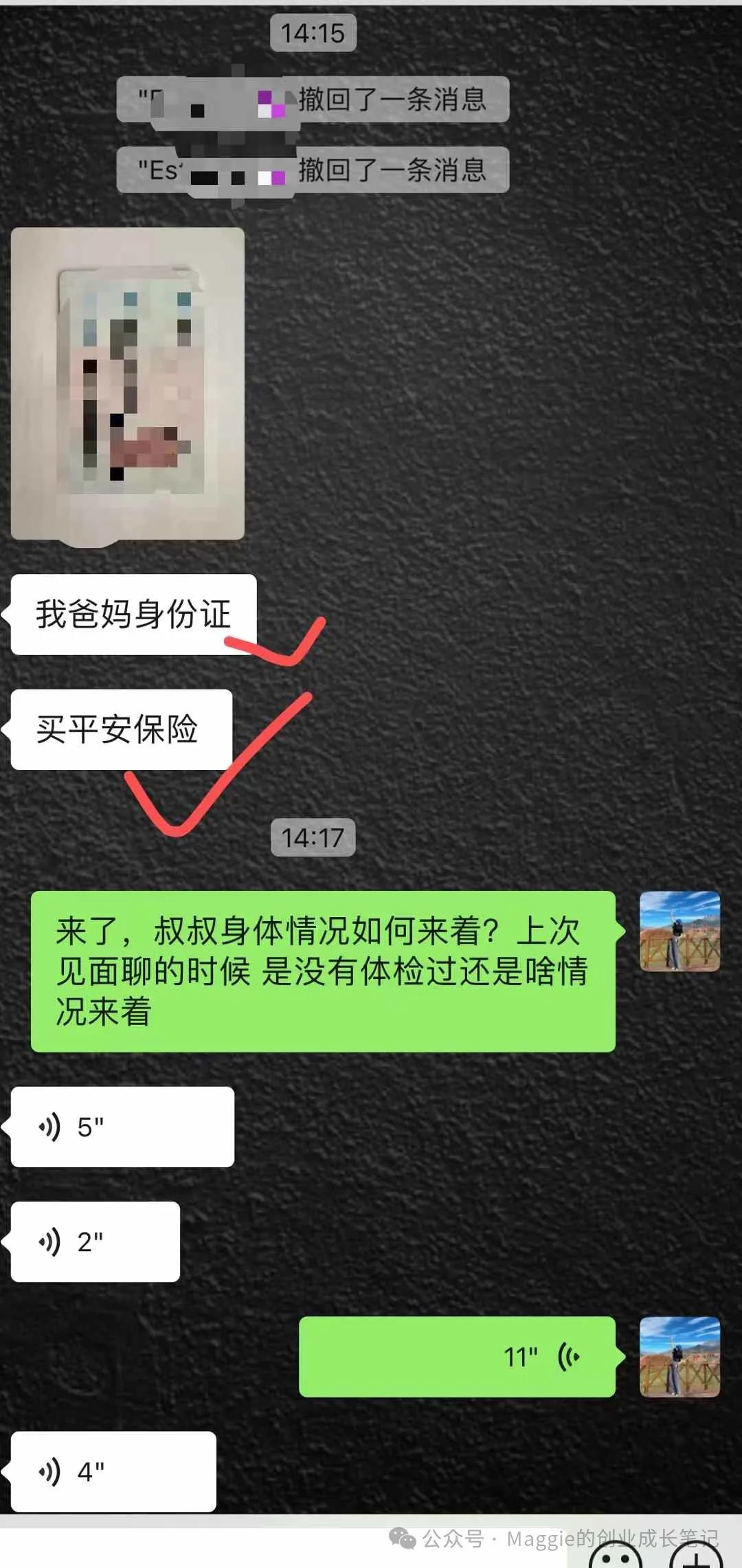
Task: Play the 2-second voice message
Action: click(95, 1241)
